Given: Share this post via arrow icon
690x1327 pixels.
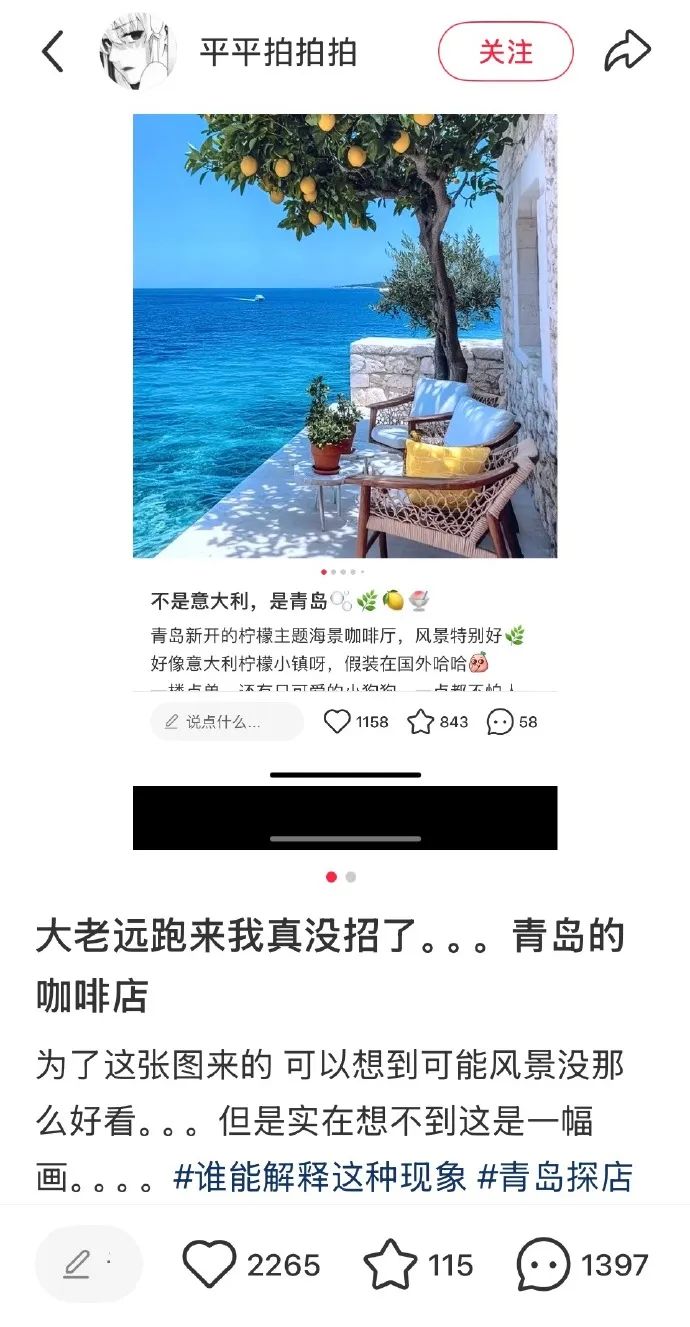Looking at the screenshot, I should [x=627, y=51].
